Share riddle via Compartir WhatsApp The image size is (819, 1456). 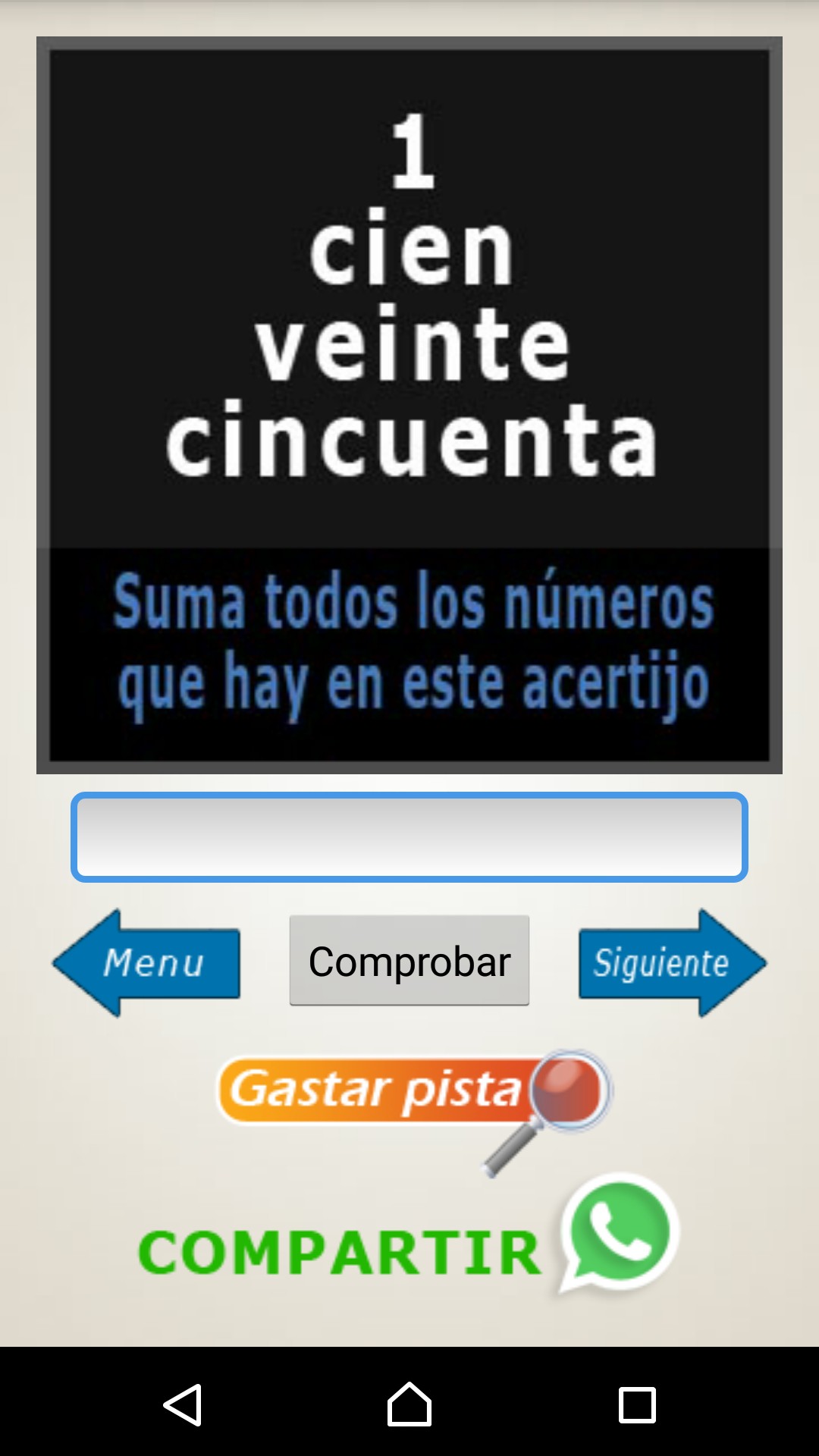(x=409, y=1244)
